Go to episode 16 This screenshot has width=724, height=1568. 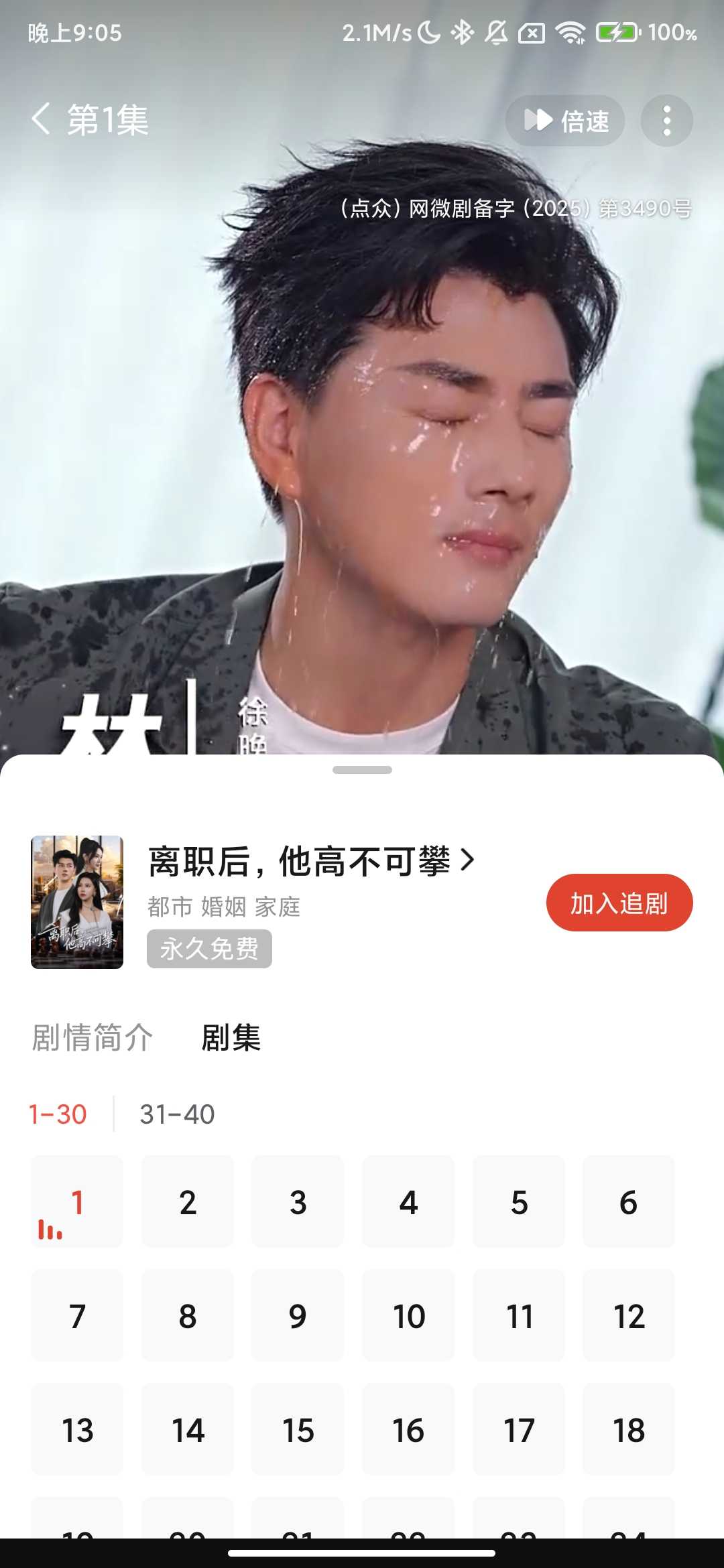click(408, 1430)
